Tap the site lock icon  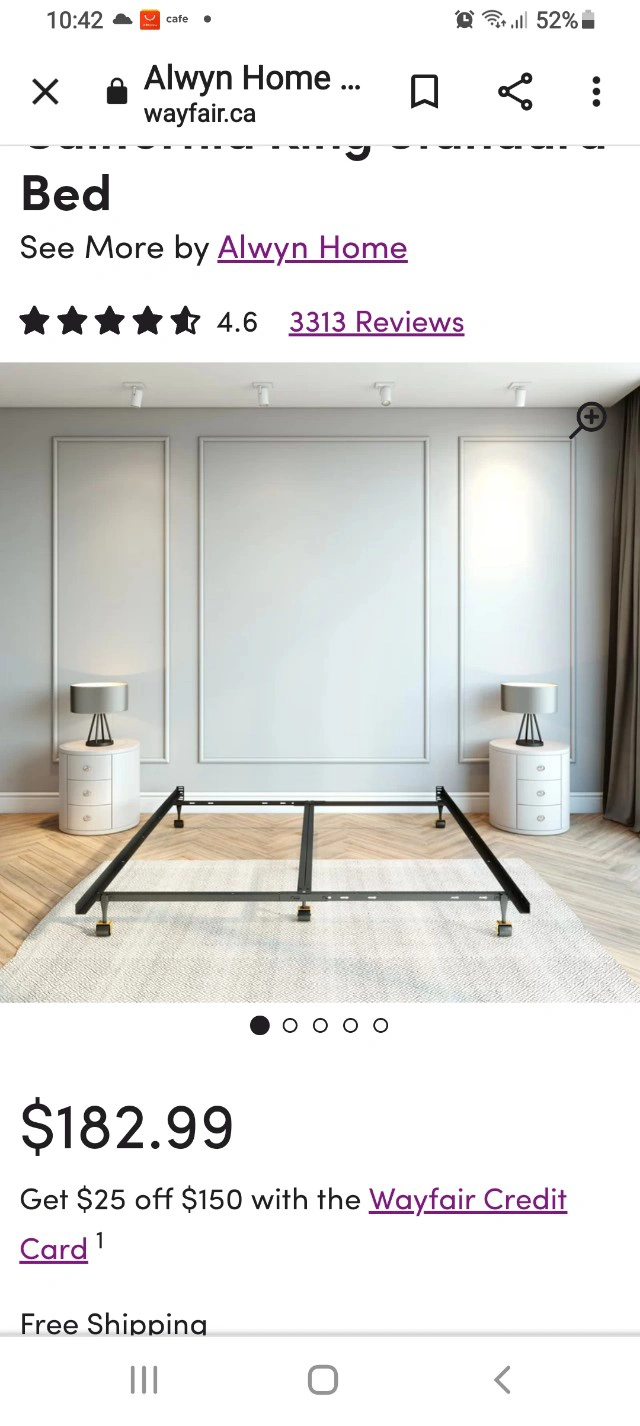click(117, 93)
